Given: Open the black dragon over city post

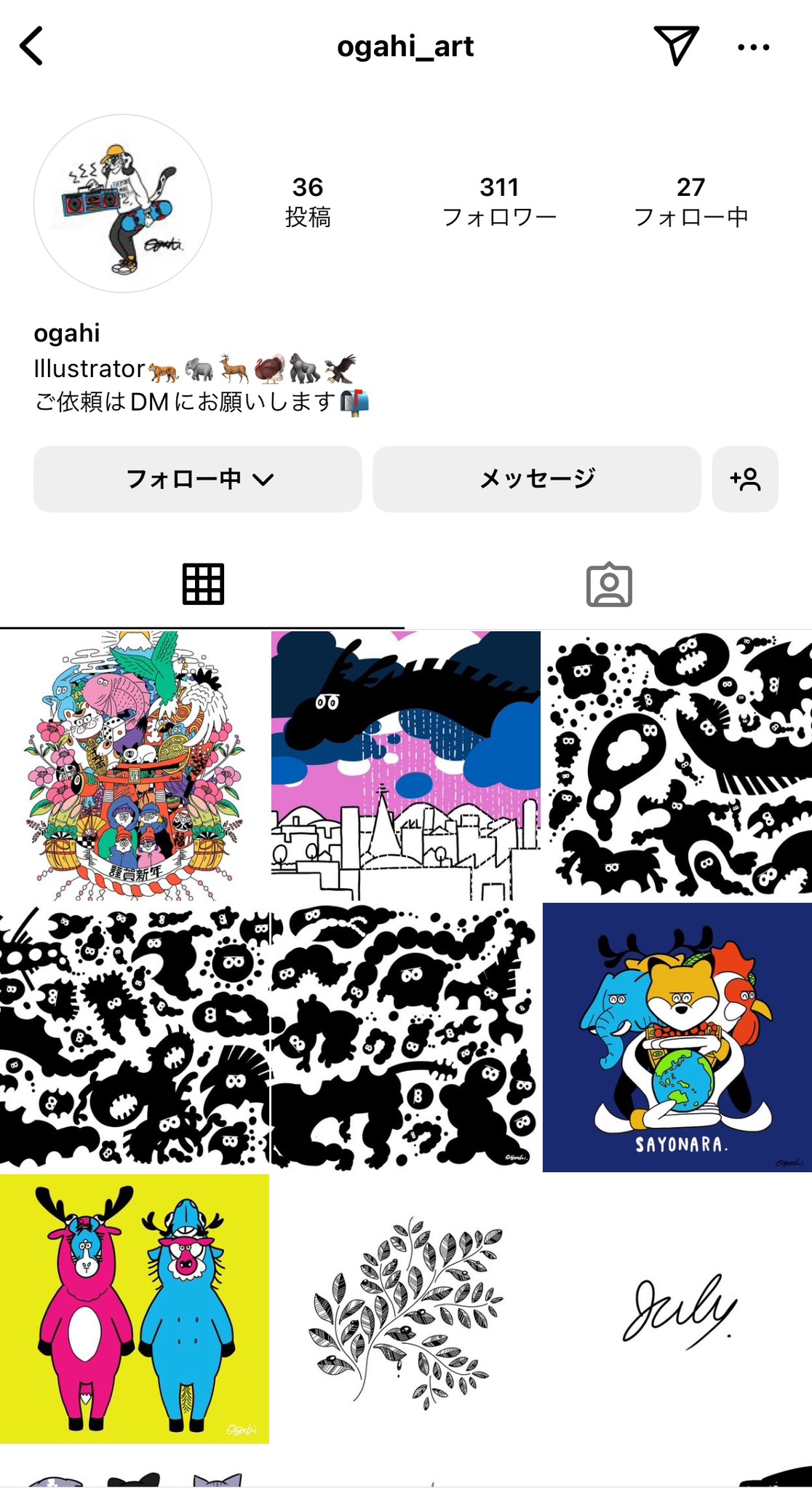Looking at the screenshot, I should 406,766.
